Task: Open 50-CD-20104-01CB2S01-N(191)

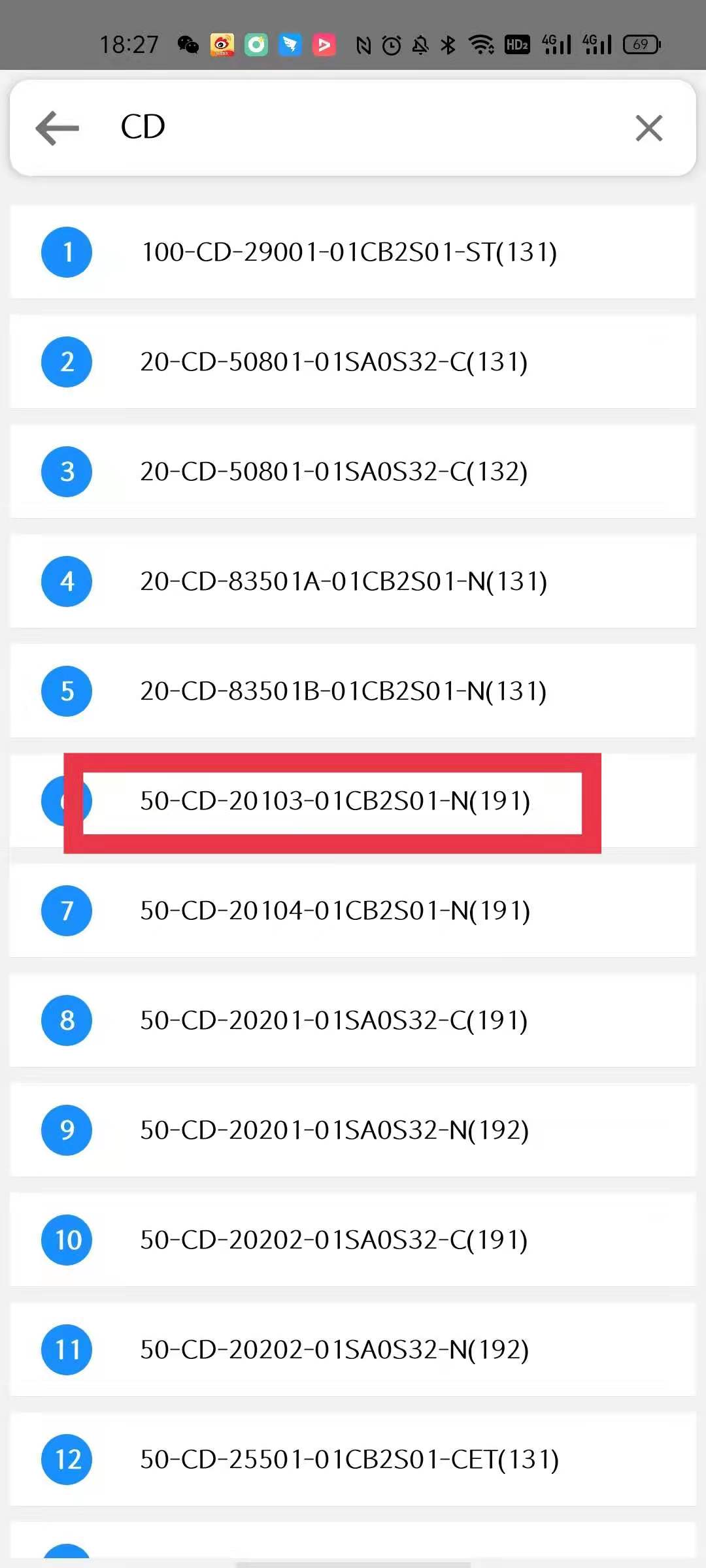Action: (x=335, y=911)
